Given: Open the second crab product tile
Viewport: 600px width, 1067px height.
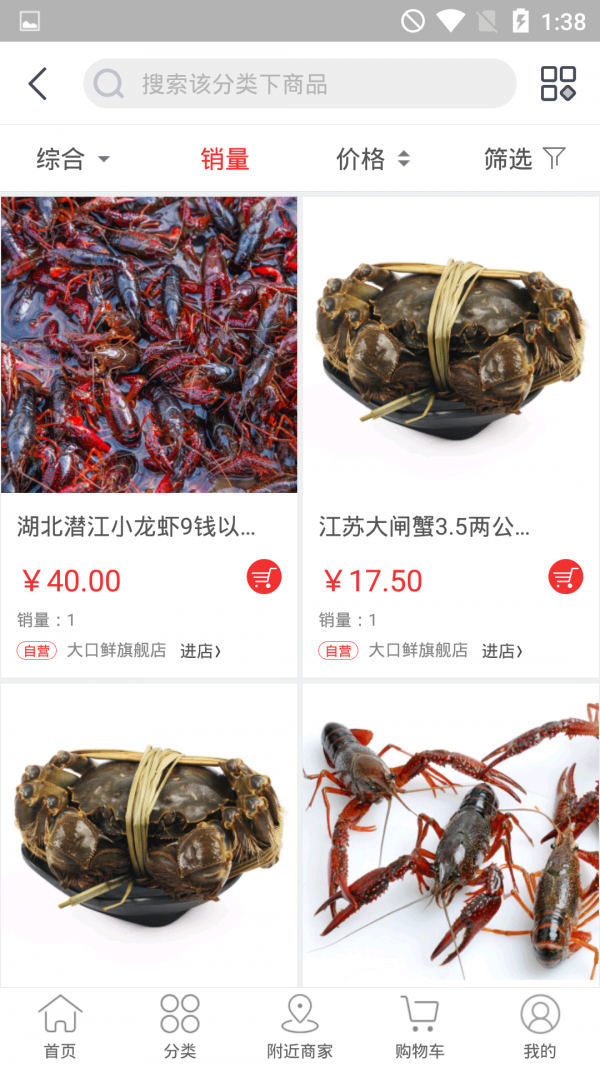Looking at the screenshot, I should tap(149, 835).
